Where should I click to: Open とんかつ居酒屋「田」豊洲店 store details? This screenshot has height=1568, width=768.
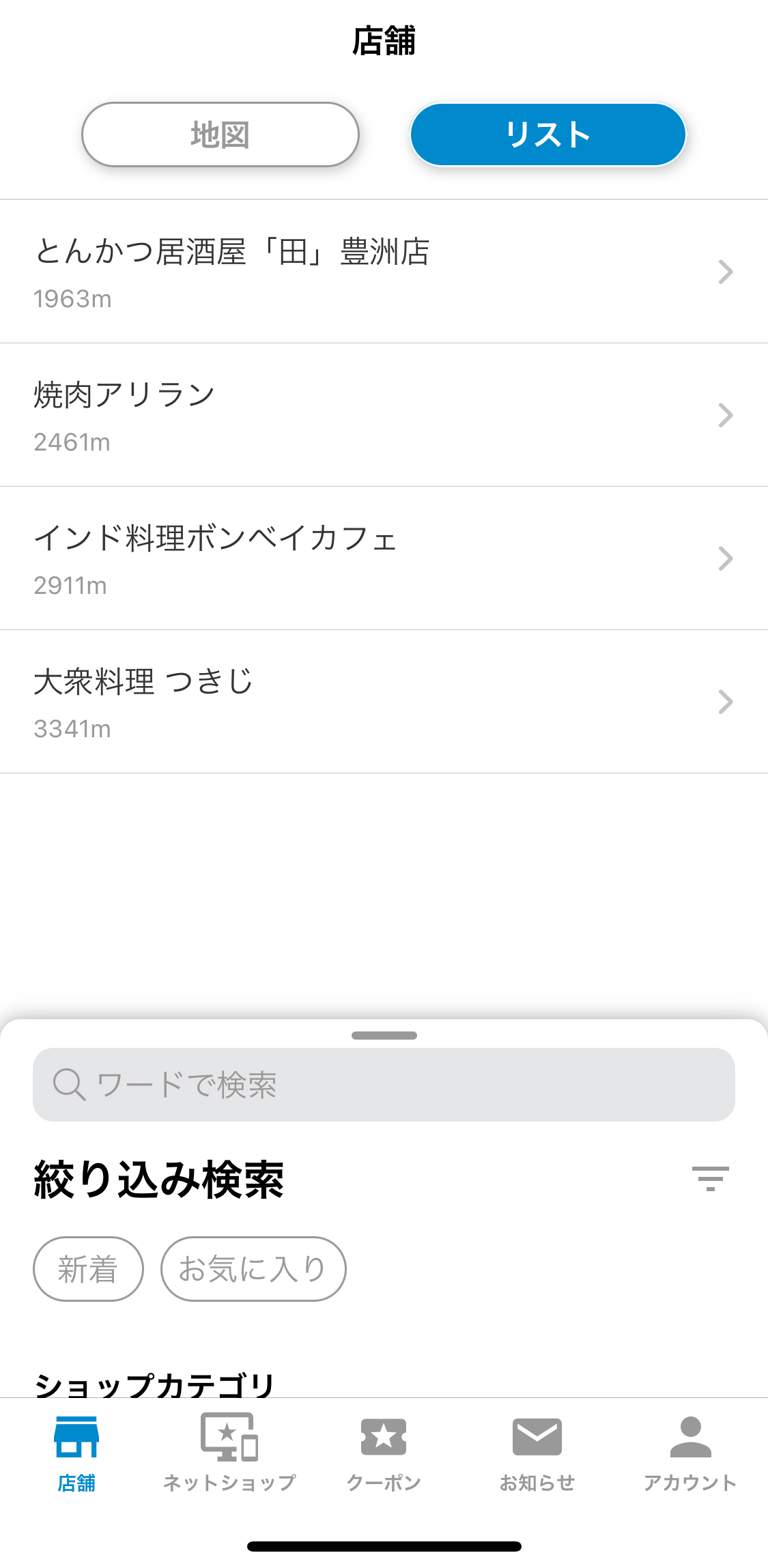point(384,272)
